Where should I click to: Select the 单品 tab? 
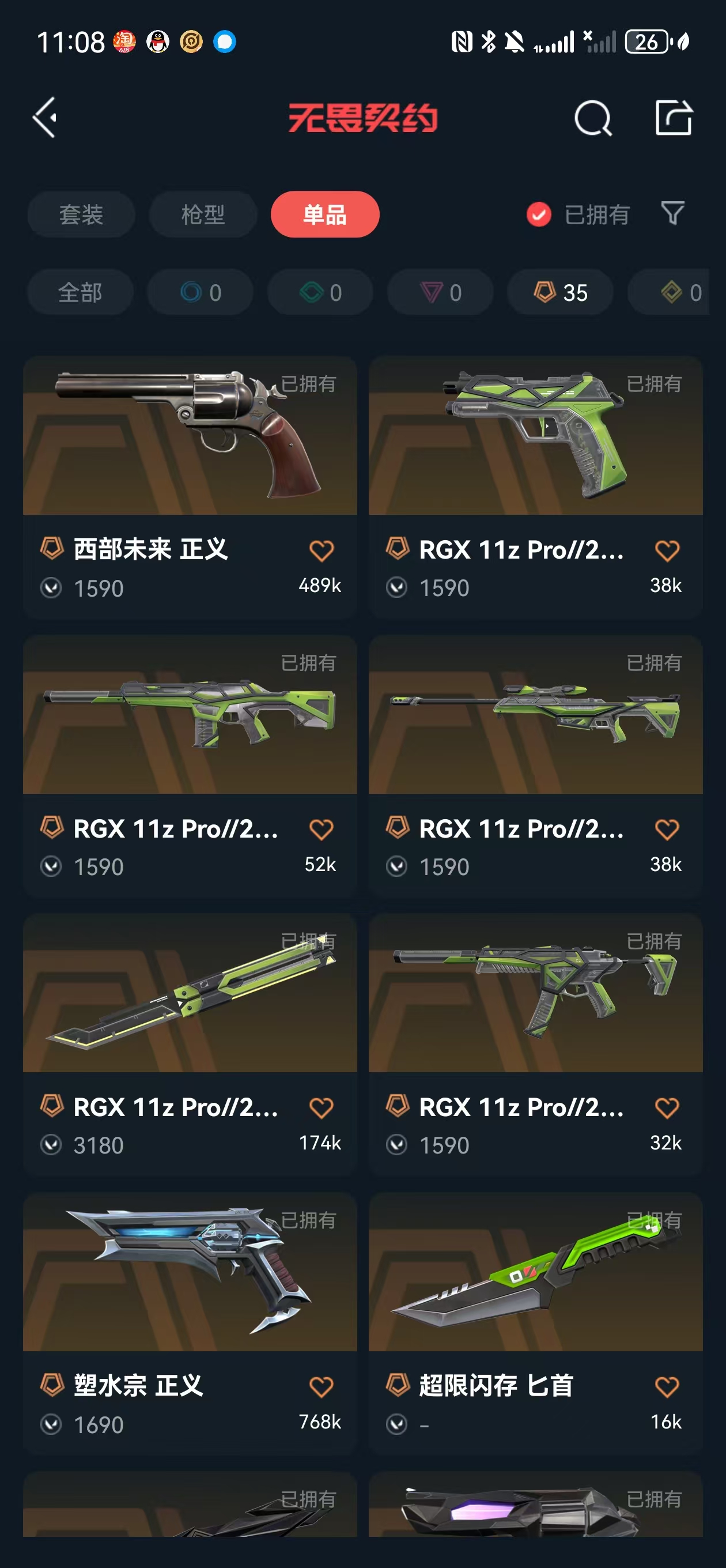click(325, 214)
